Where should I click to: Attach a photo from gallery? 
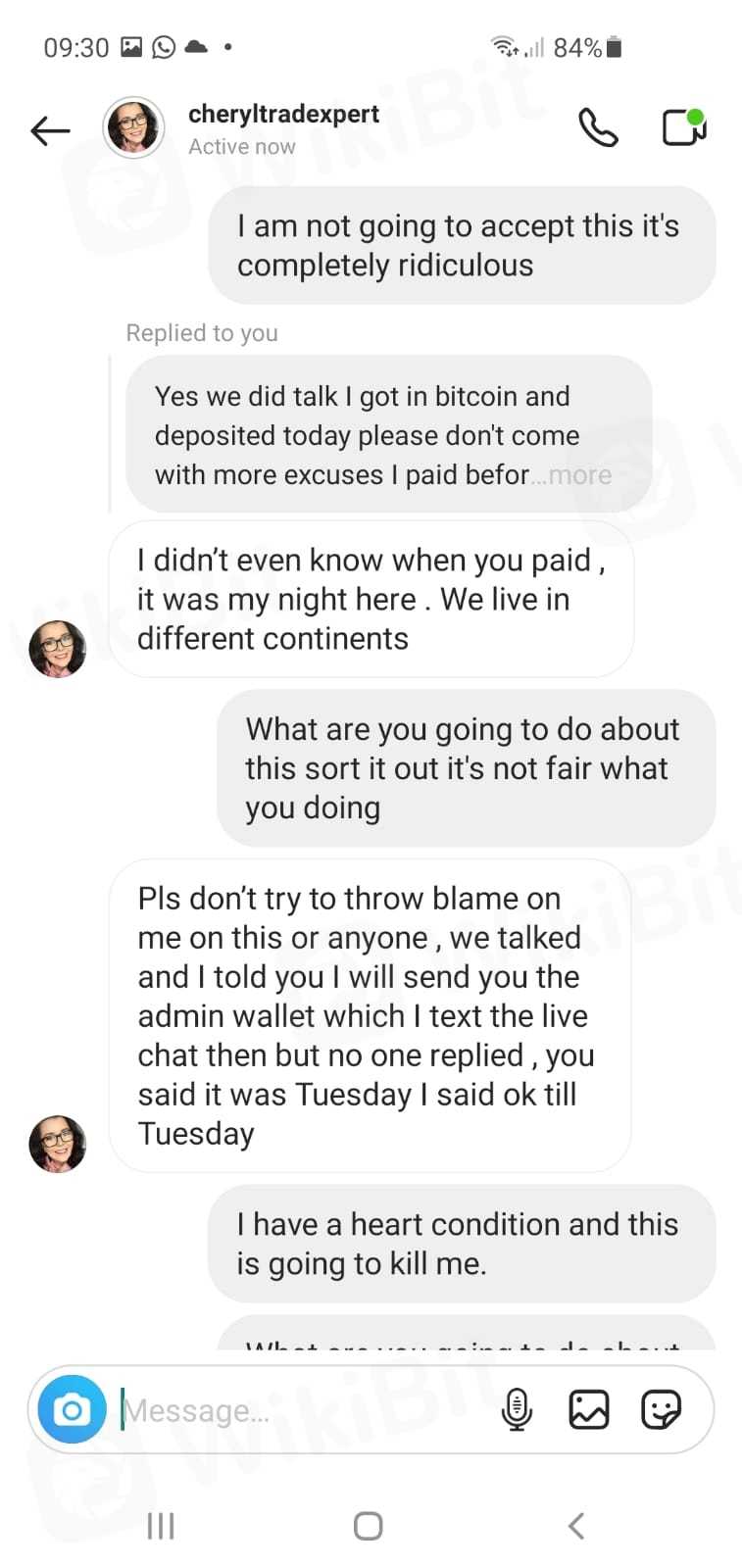[589, 1409]
